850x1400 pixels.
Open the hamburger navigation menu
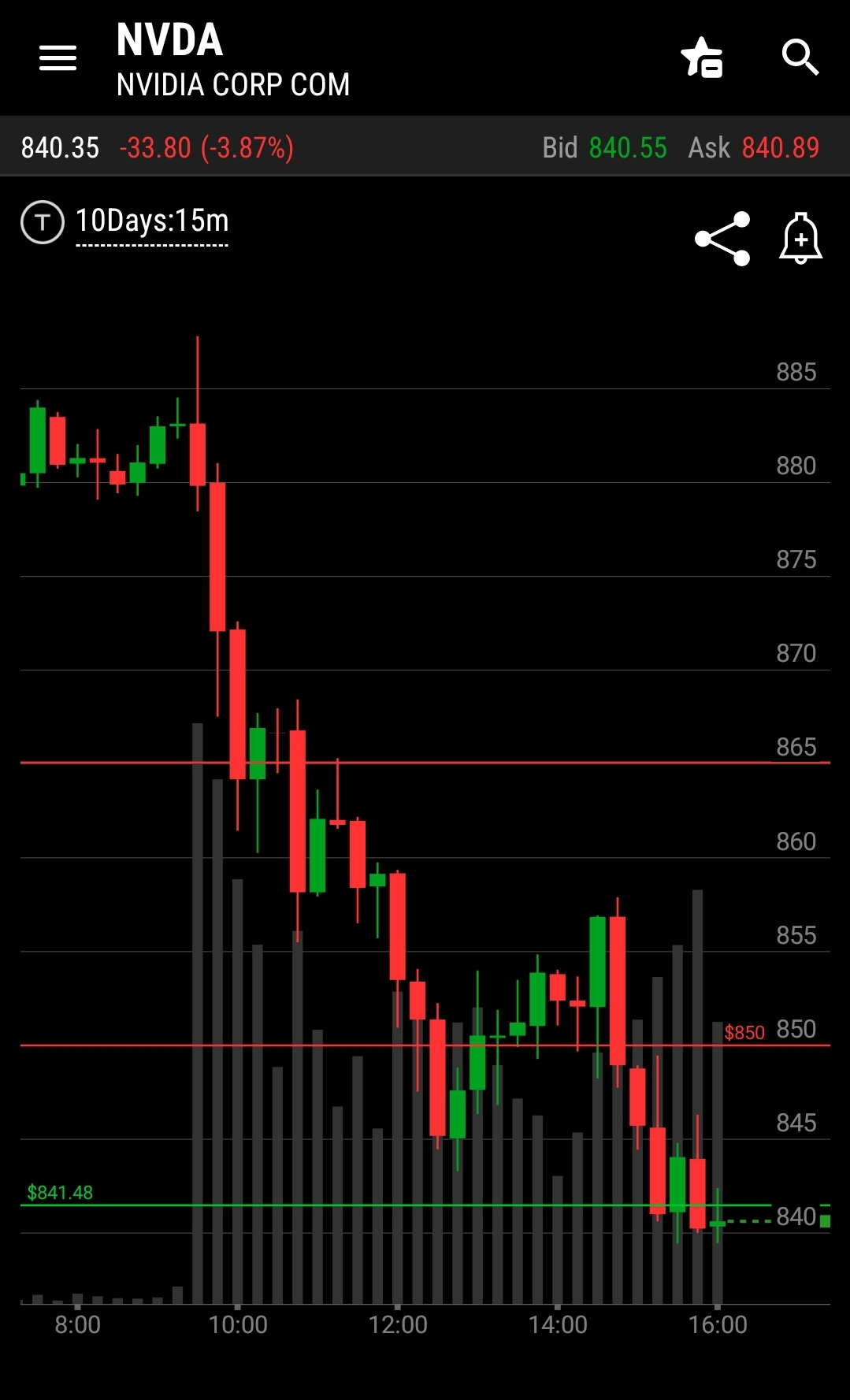pos(58,58)
